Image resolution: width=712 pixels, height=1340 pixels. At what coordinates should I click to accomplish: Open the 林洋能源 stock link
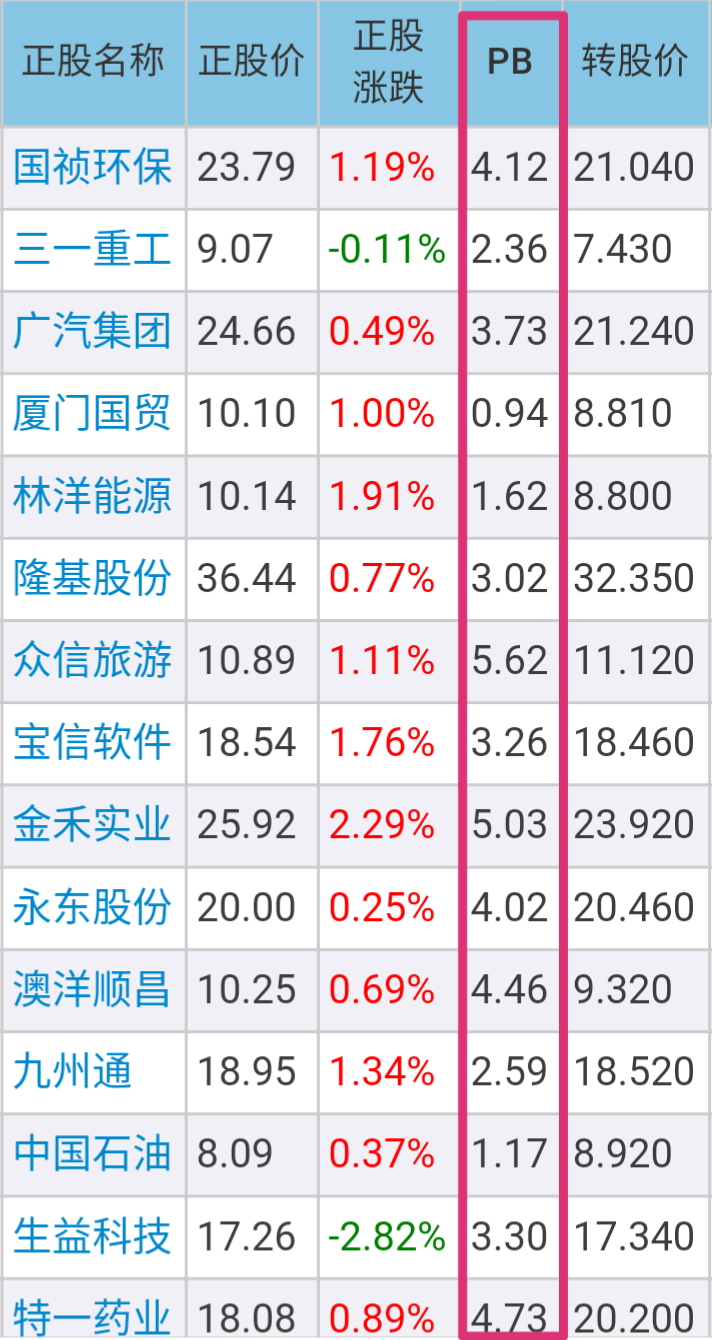coord(93,496)
